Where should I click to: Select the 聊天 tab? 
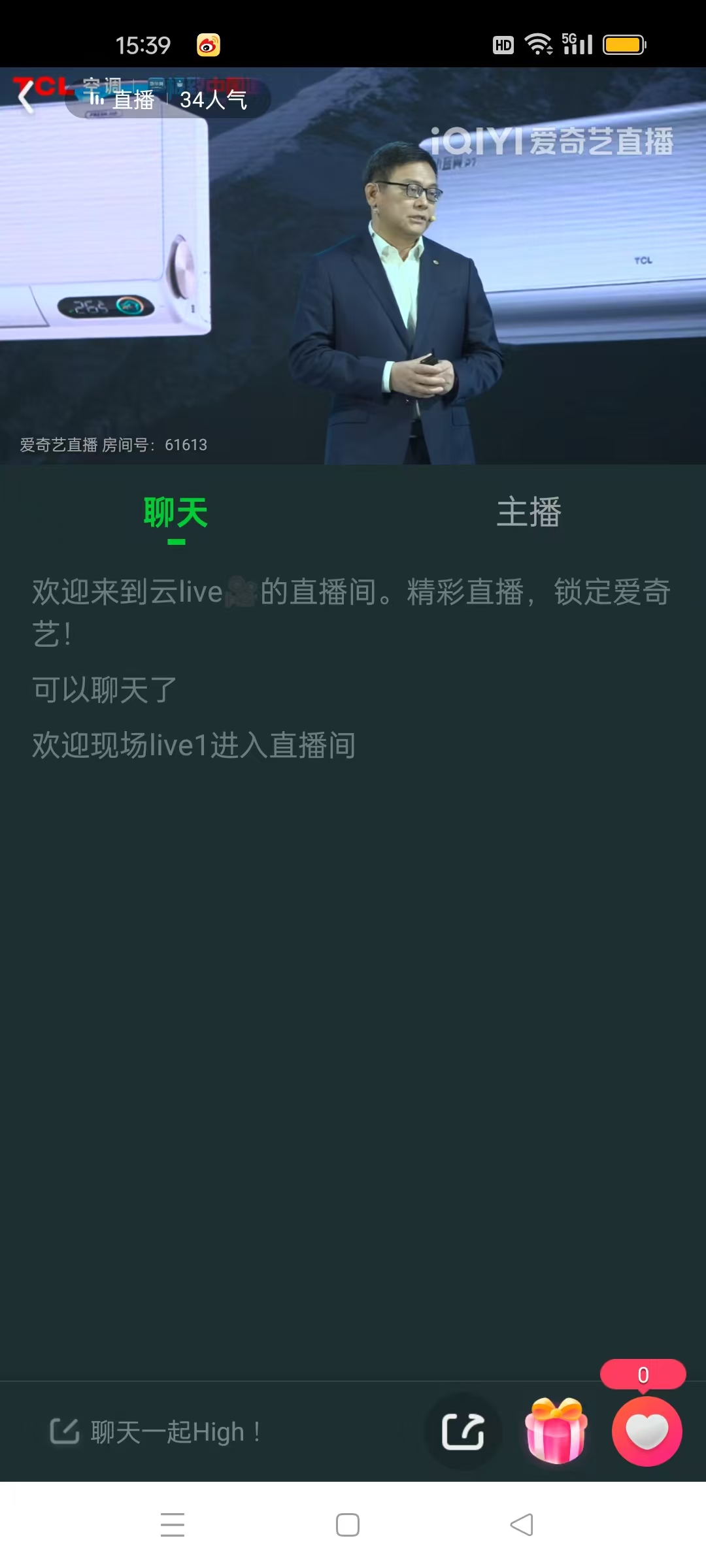[176, 512]
